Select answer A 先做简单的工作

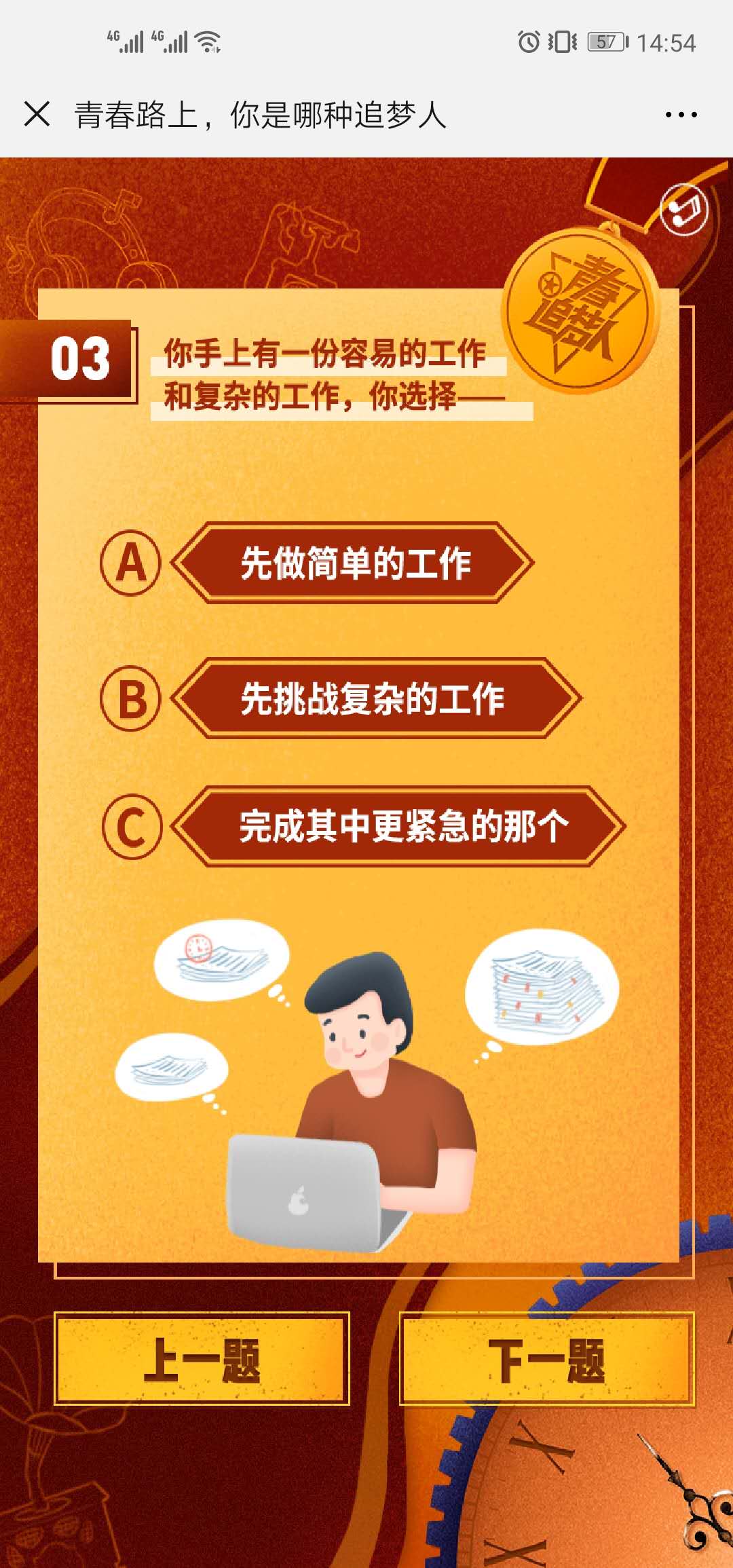(x=354, y=563)
